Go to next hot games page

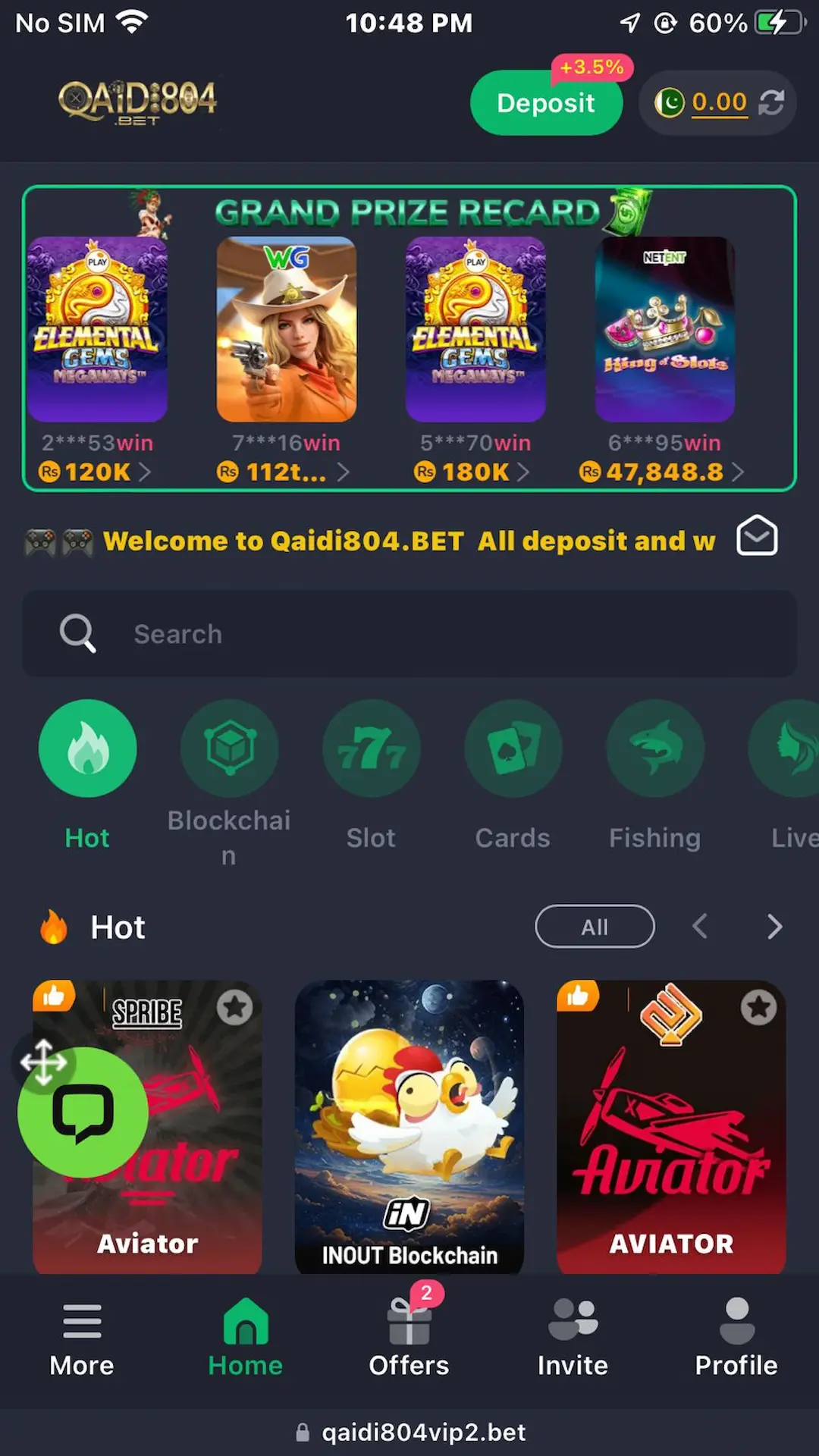tap(774, 927)
